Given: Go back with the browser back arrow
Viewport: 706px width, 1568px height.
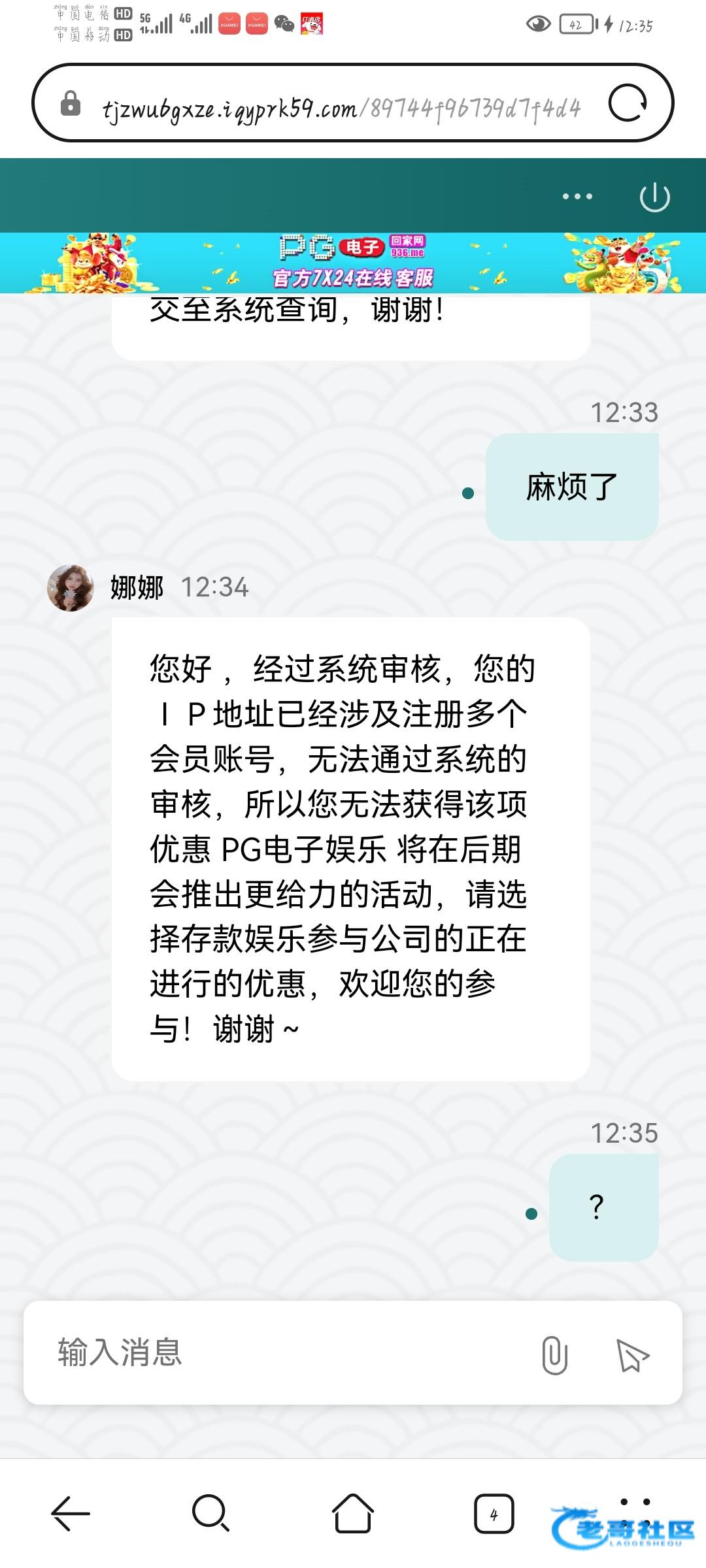Looking at the screenshot, I should pyautogui.click(x=71, y=1513).
